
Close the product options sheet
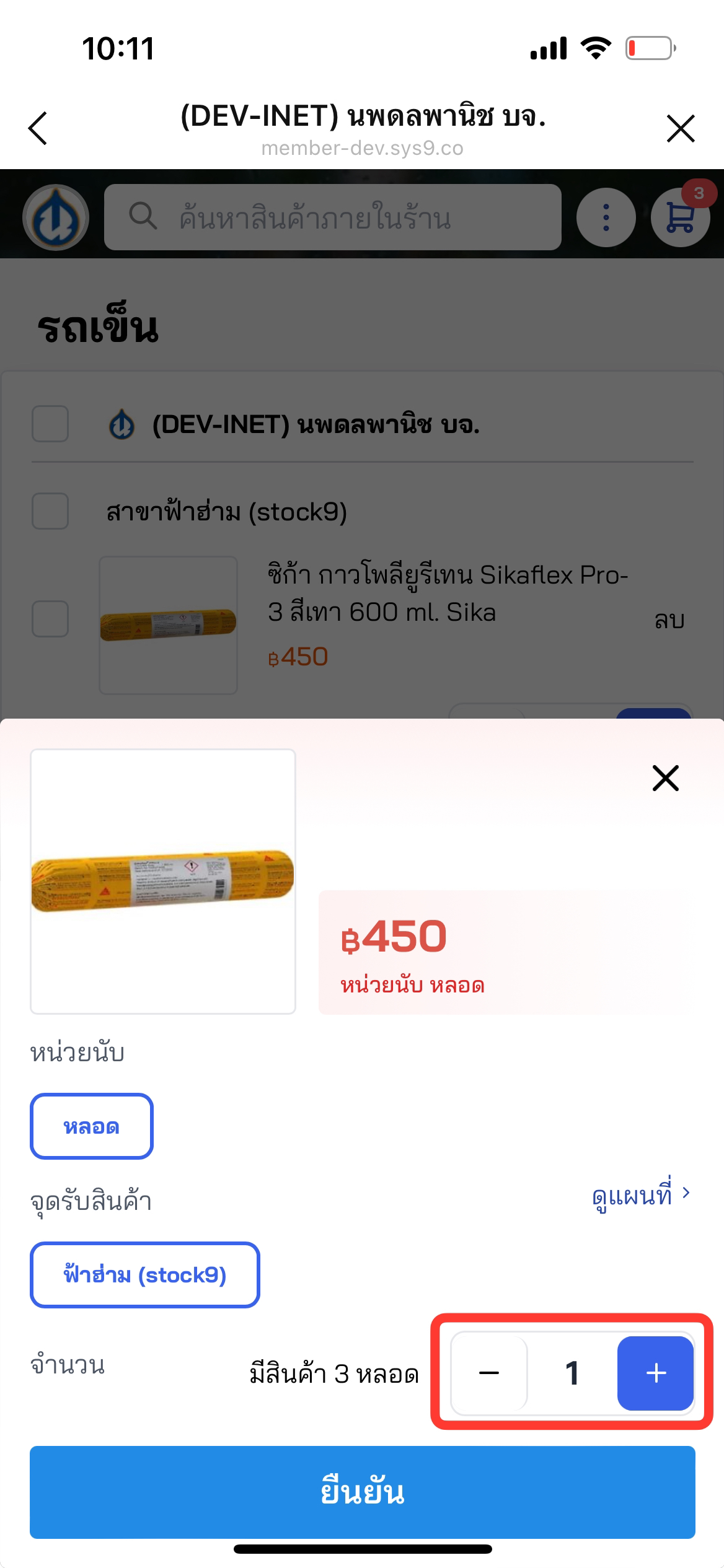(x=666, y=777)
